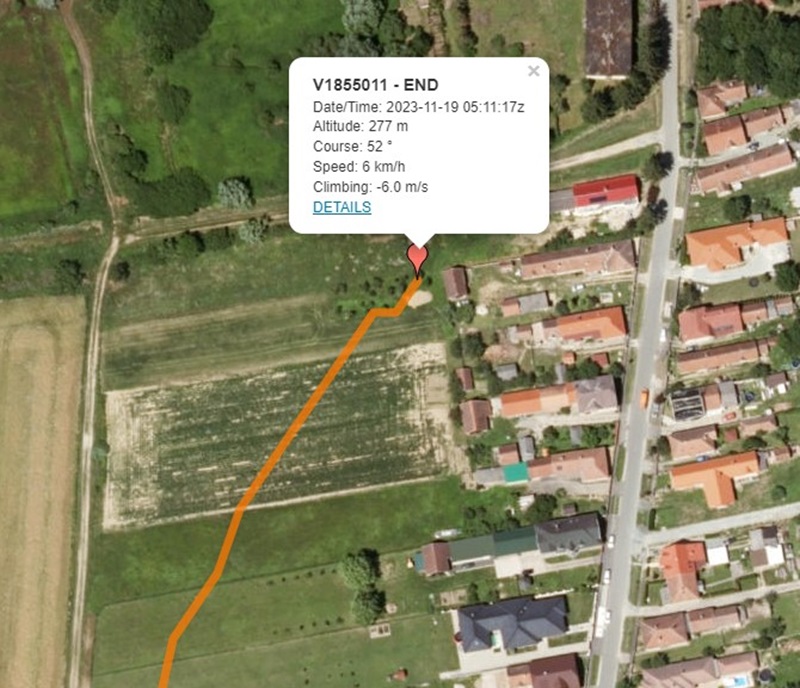The height and width of the screenshot is (688, 800).
Task: Tap the red END location marker
Action: (418, 259)
